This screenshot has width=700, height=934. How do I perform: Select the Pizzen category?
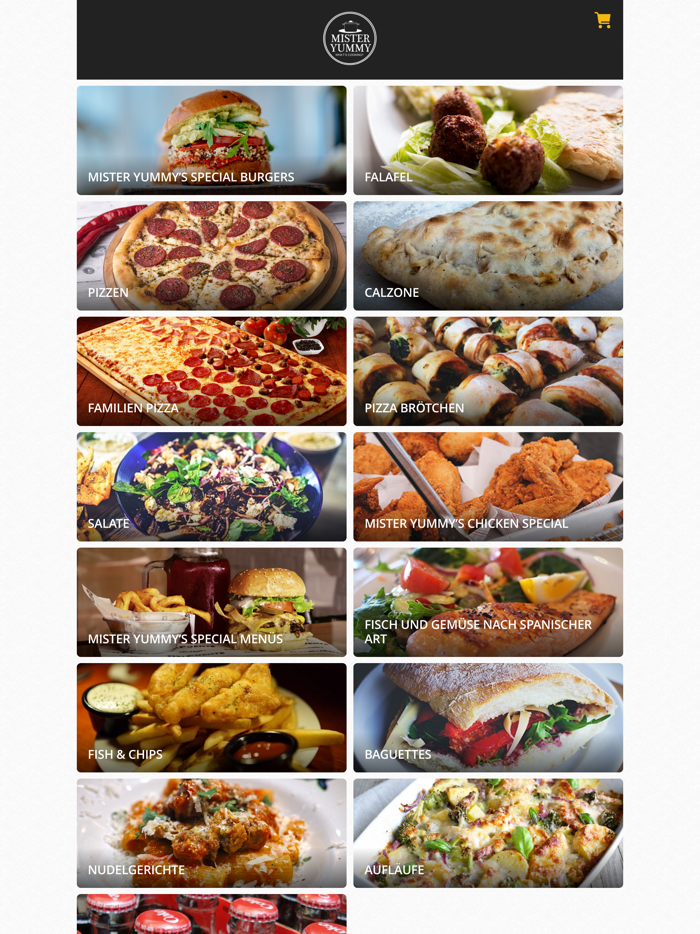(211, 256)
